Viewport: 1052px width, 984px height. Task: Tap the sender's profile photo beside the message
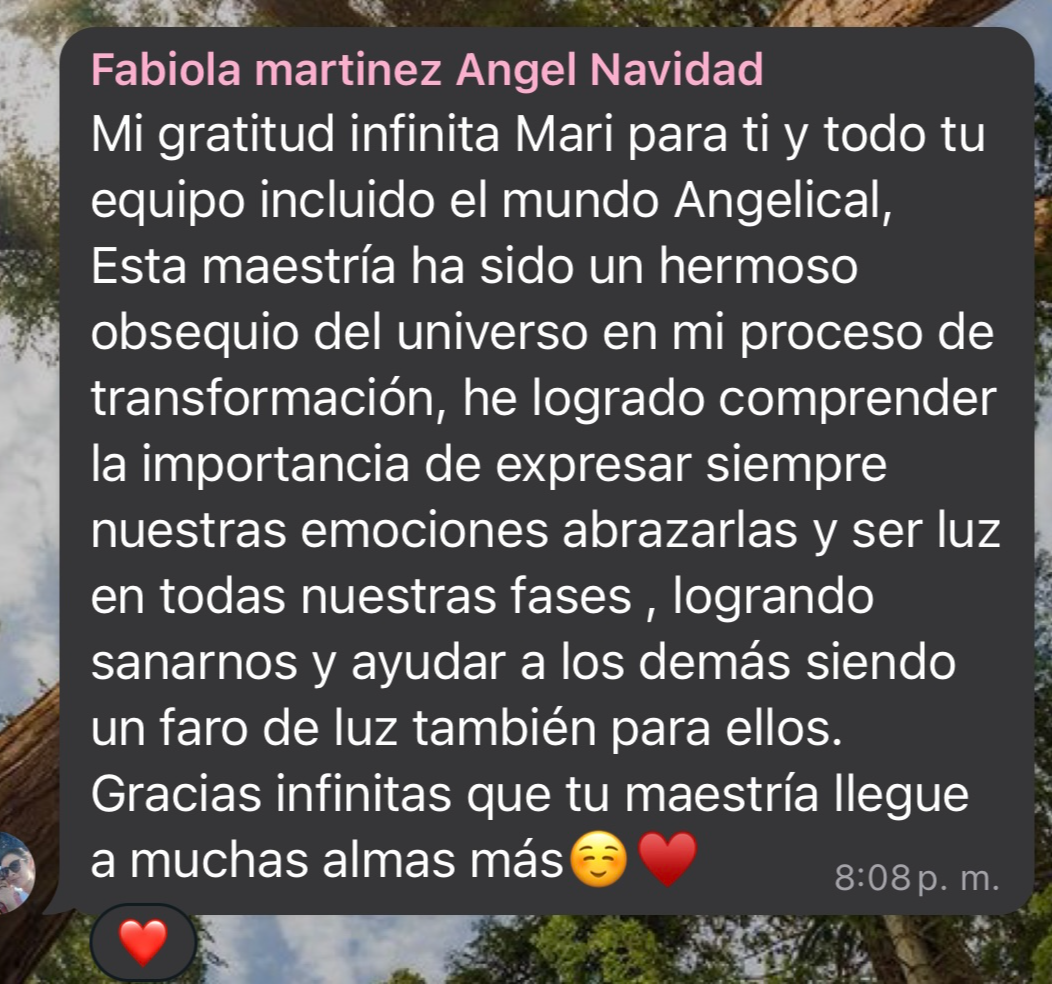point(17,873)
